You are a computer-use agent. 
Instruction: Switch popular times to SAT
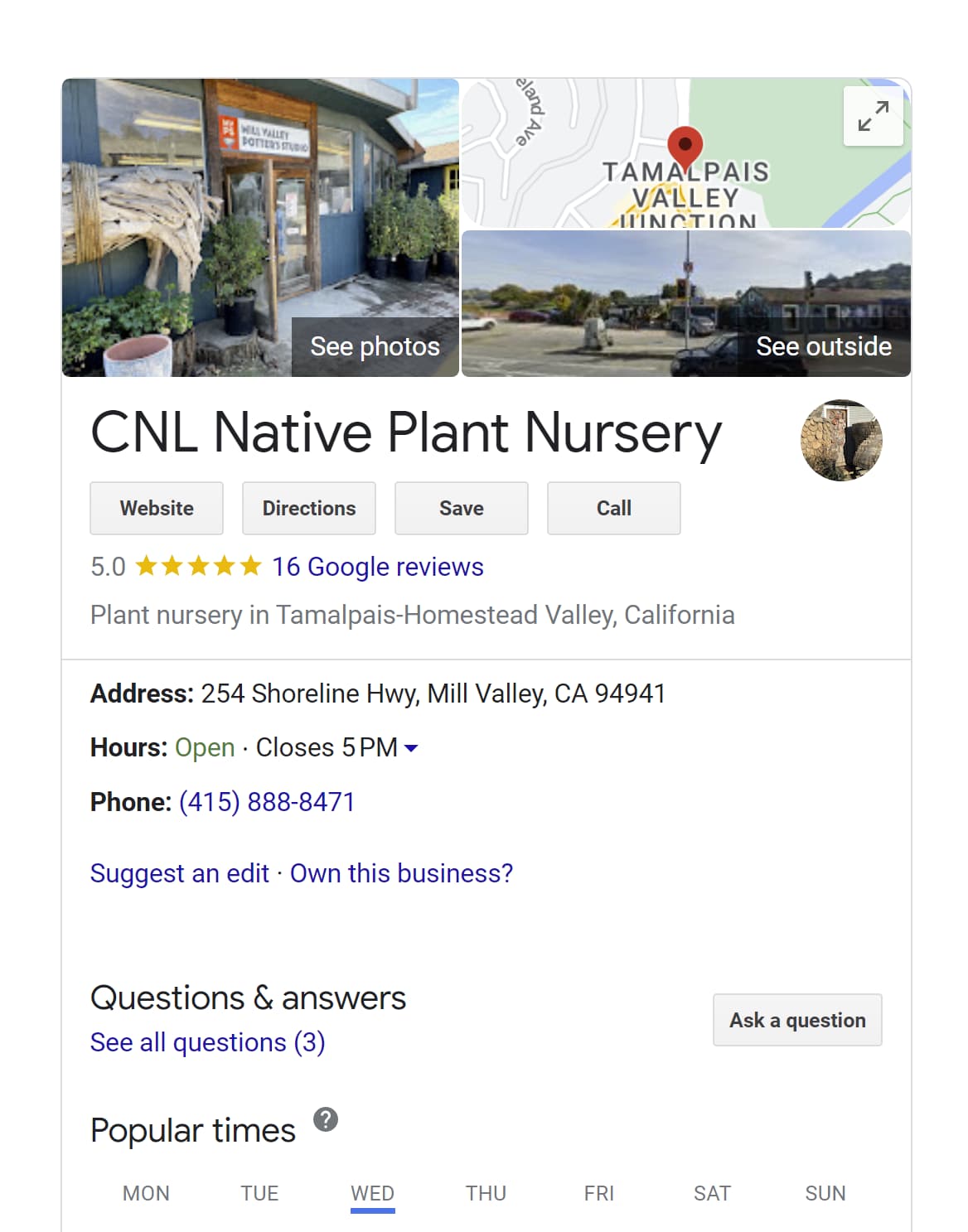tap(712, 1193)
